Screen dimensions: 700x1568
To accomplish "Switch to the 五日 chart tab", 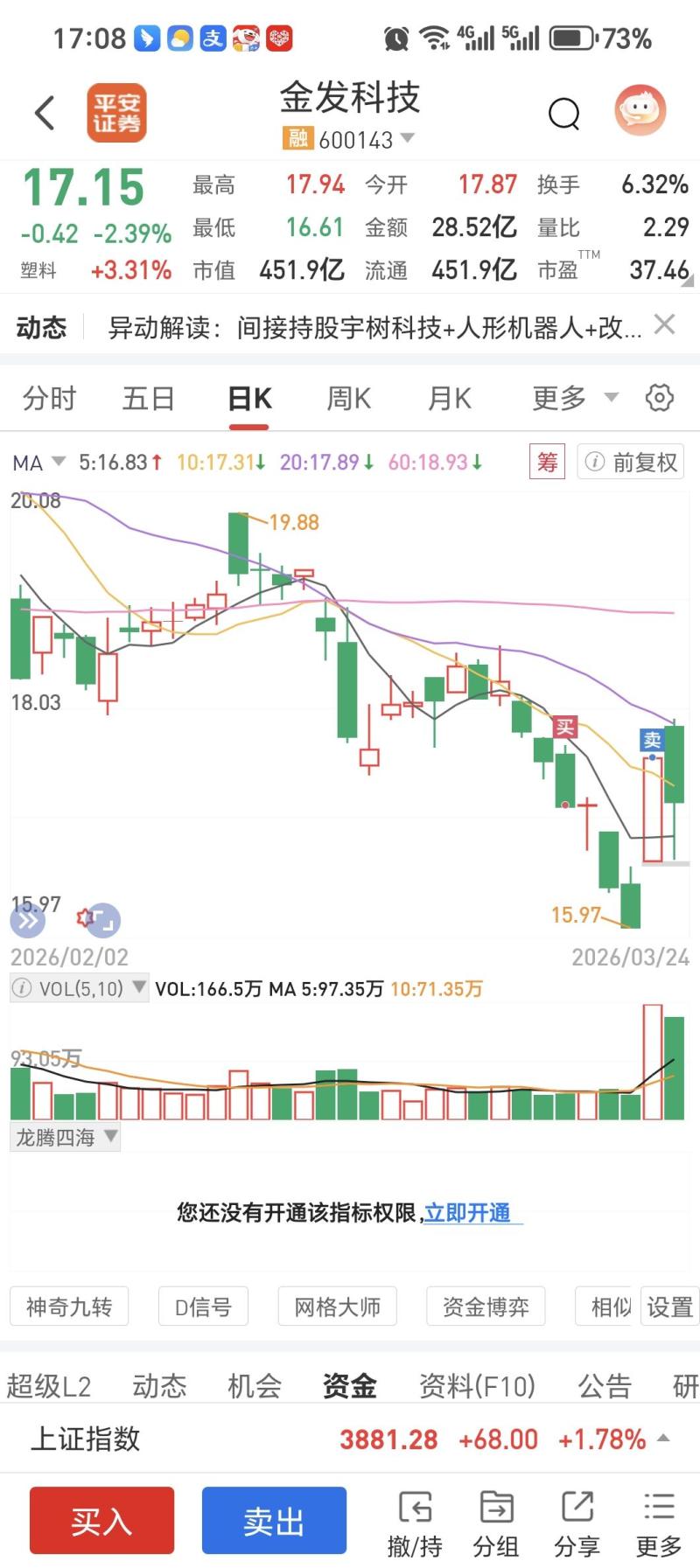I will click(149, 399).
